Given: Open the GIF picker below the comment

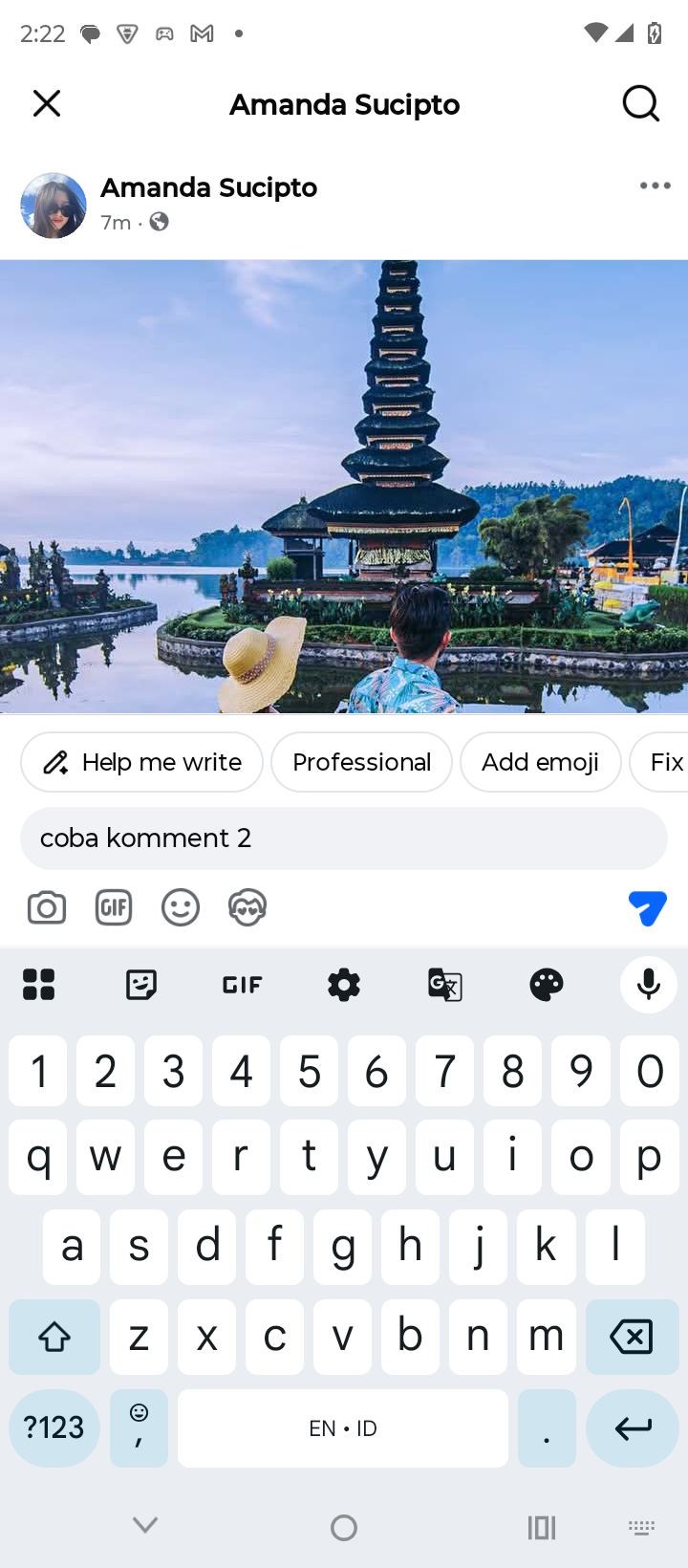Looking at the screenshot, I should pos(114,907).
